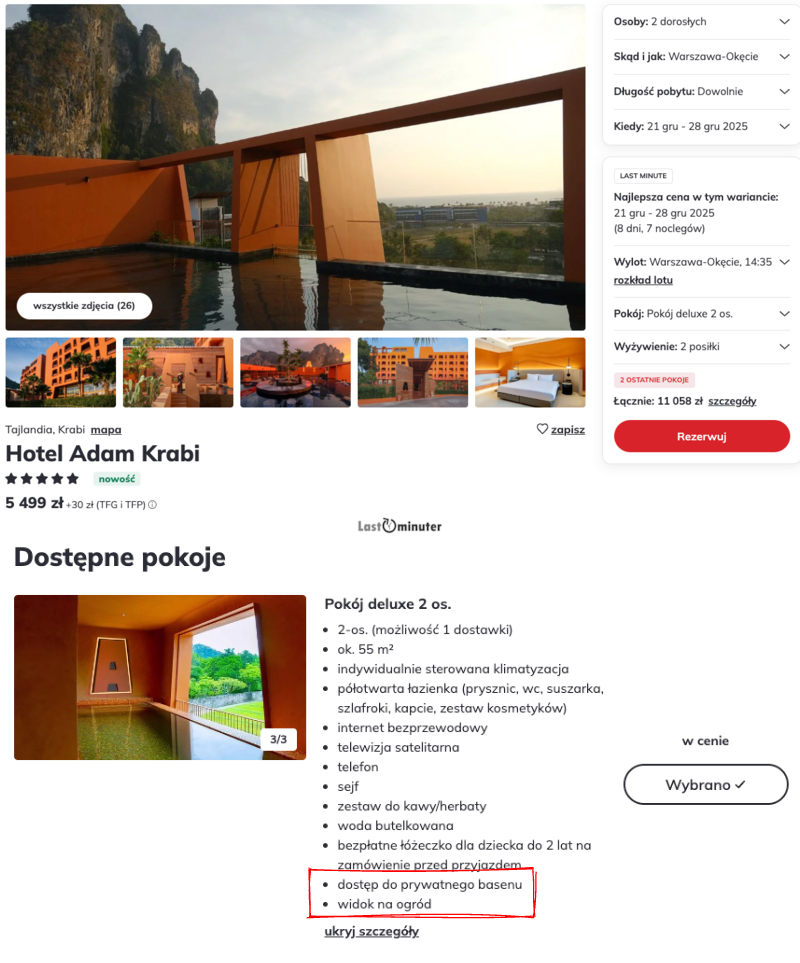View the flight schedule via rozkład lotu
Image resolution: width=800 pixels, height=963 pixels.
pos(643,280)
